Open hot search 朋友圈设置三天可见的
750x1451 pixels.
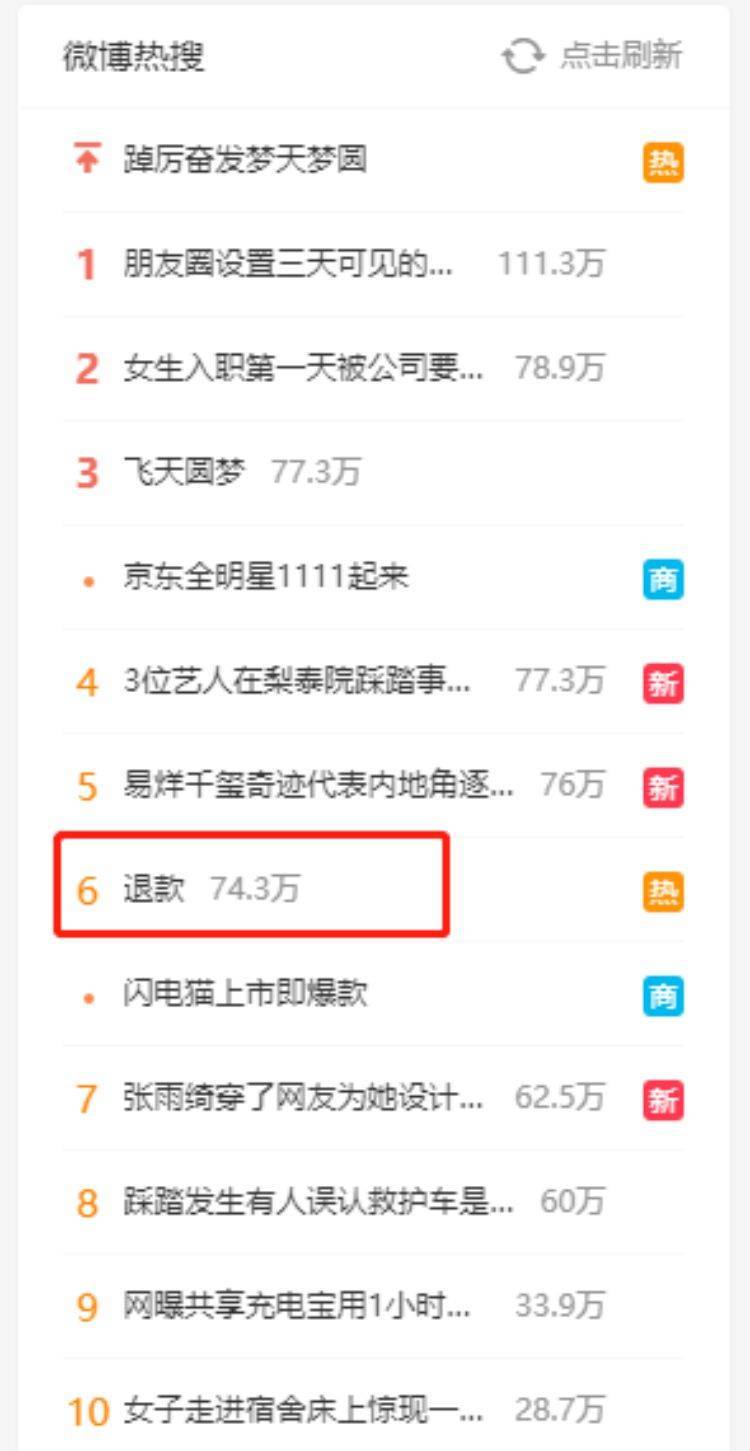(288, 265)
